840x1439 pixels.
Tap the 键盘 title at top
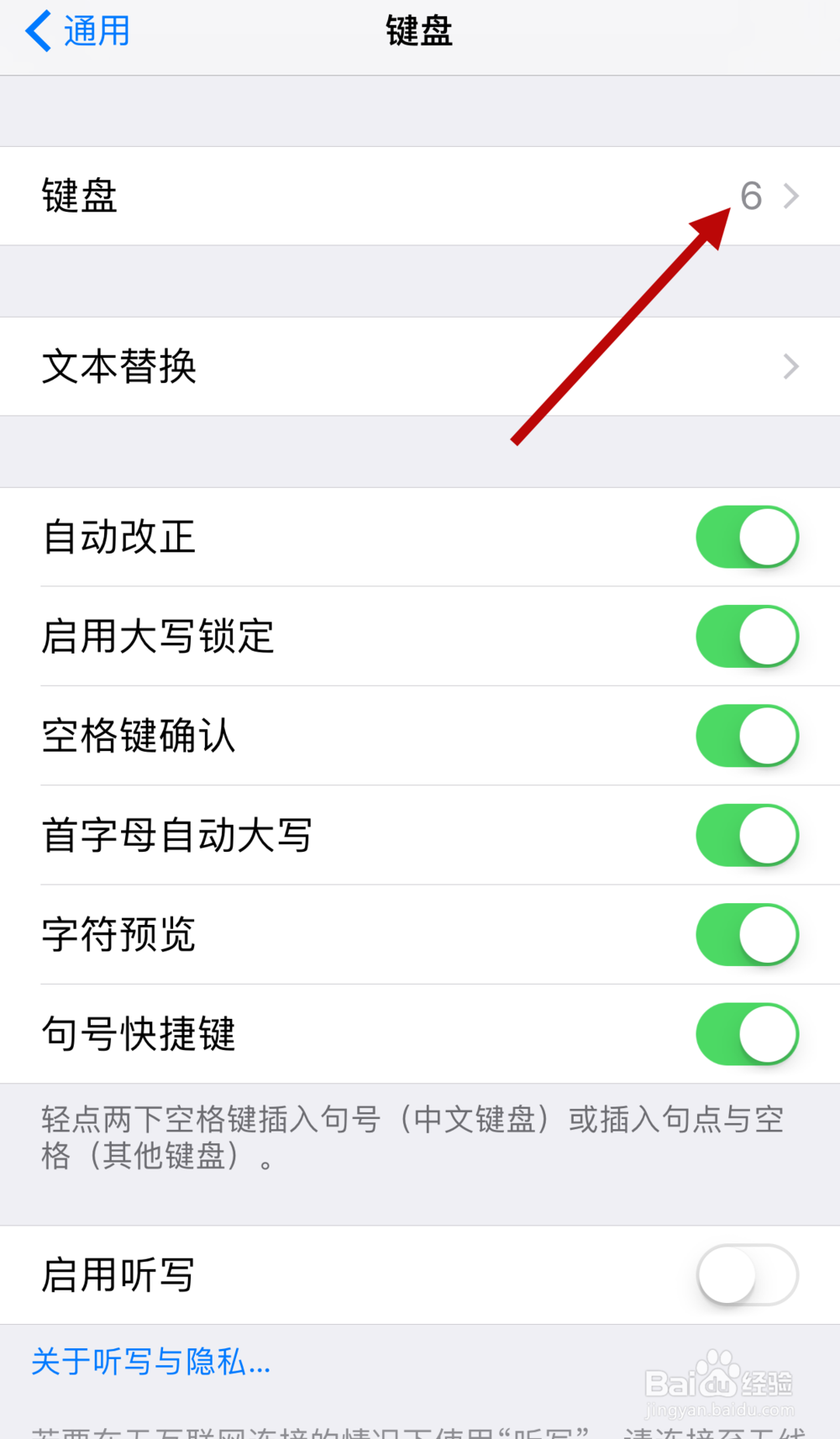click(x=419, y=32)
